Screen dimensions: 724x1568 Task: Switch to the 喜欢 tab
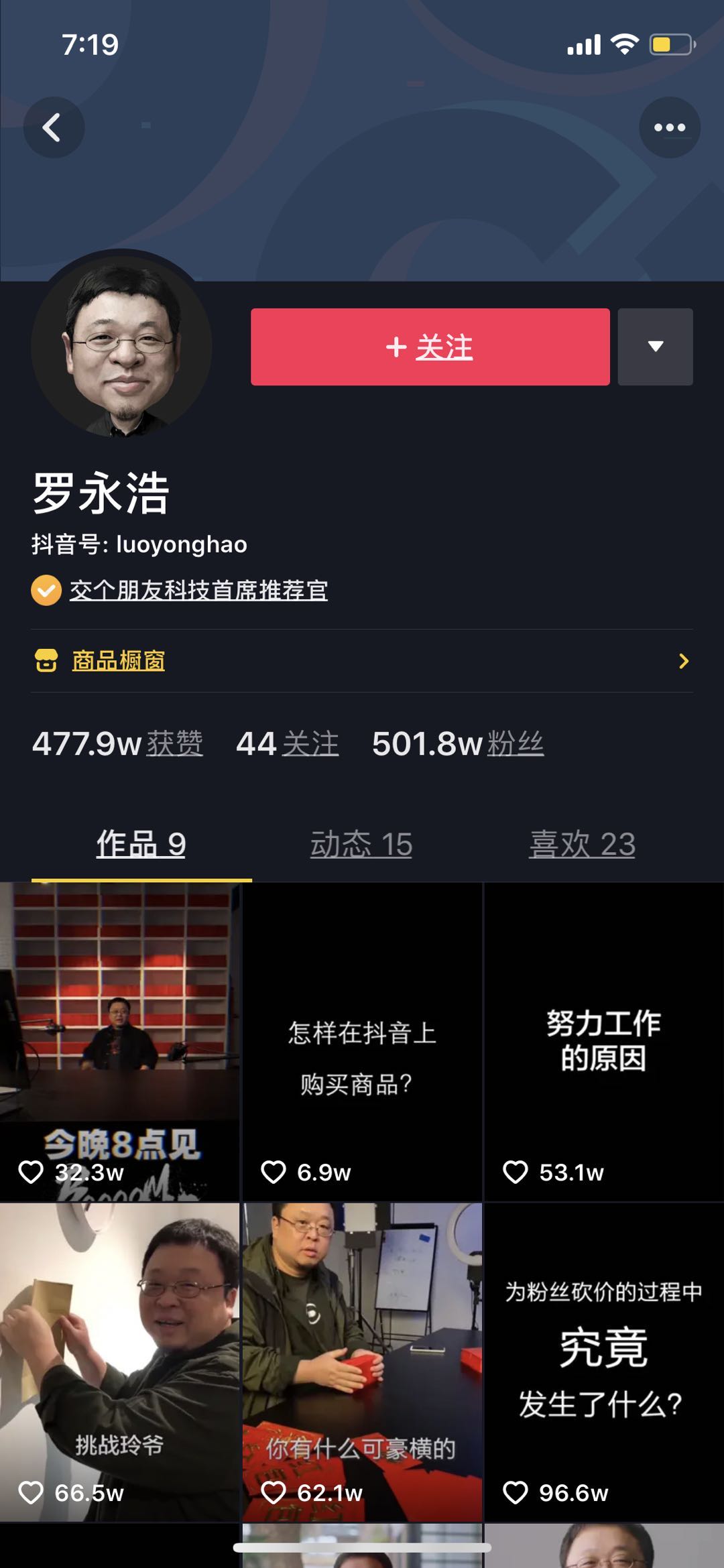tap(582, 844)
